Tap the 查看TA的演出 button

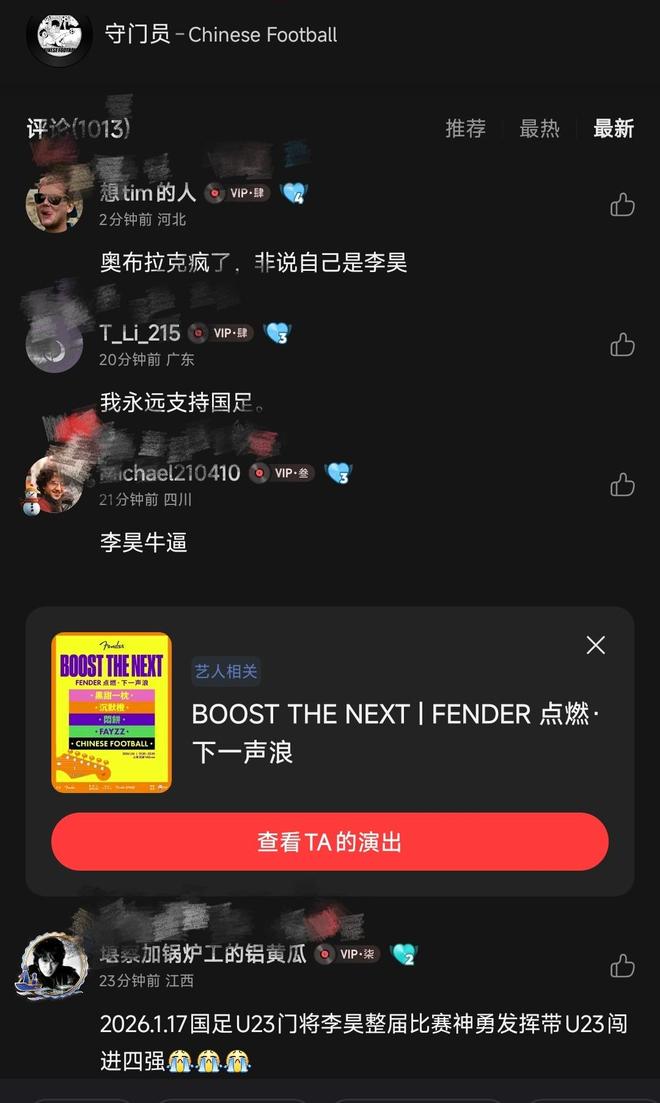pos(330,842)
